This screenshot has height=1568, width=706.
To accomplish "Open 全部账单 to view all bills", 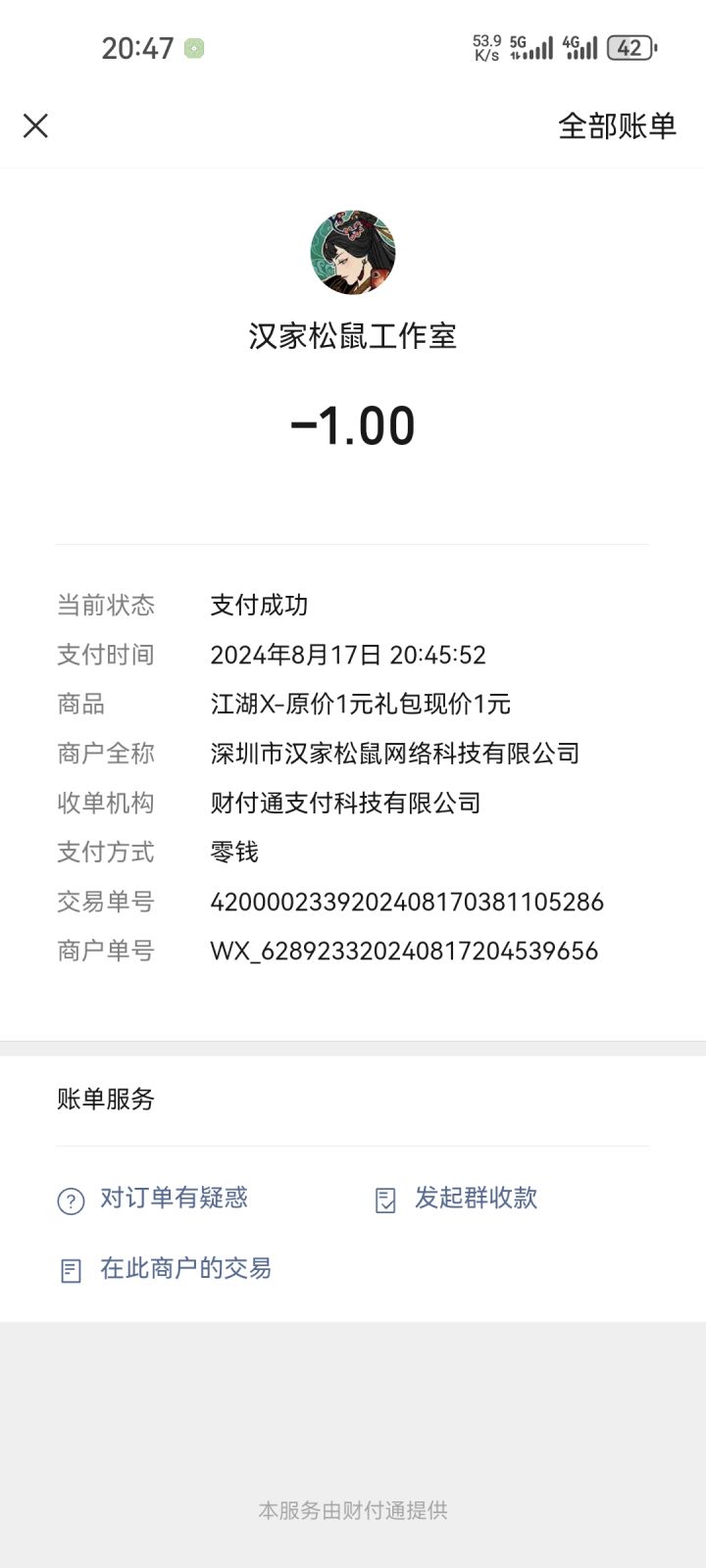I will (617, 126).
